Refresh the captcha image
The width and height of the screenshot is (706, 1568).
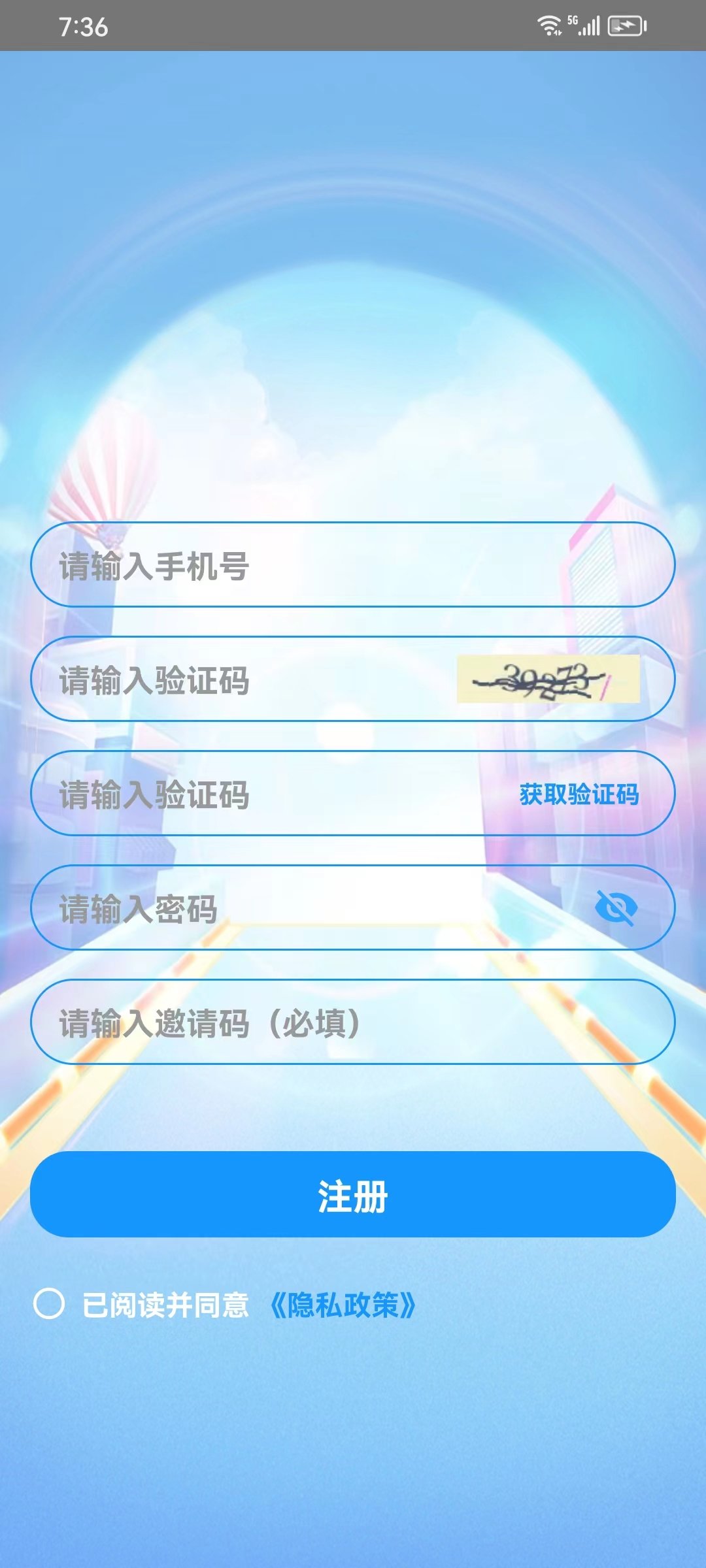(548, 679)
